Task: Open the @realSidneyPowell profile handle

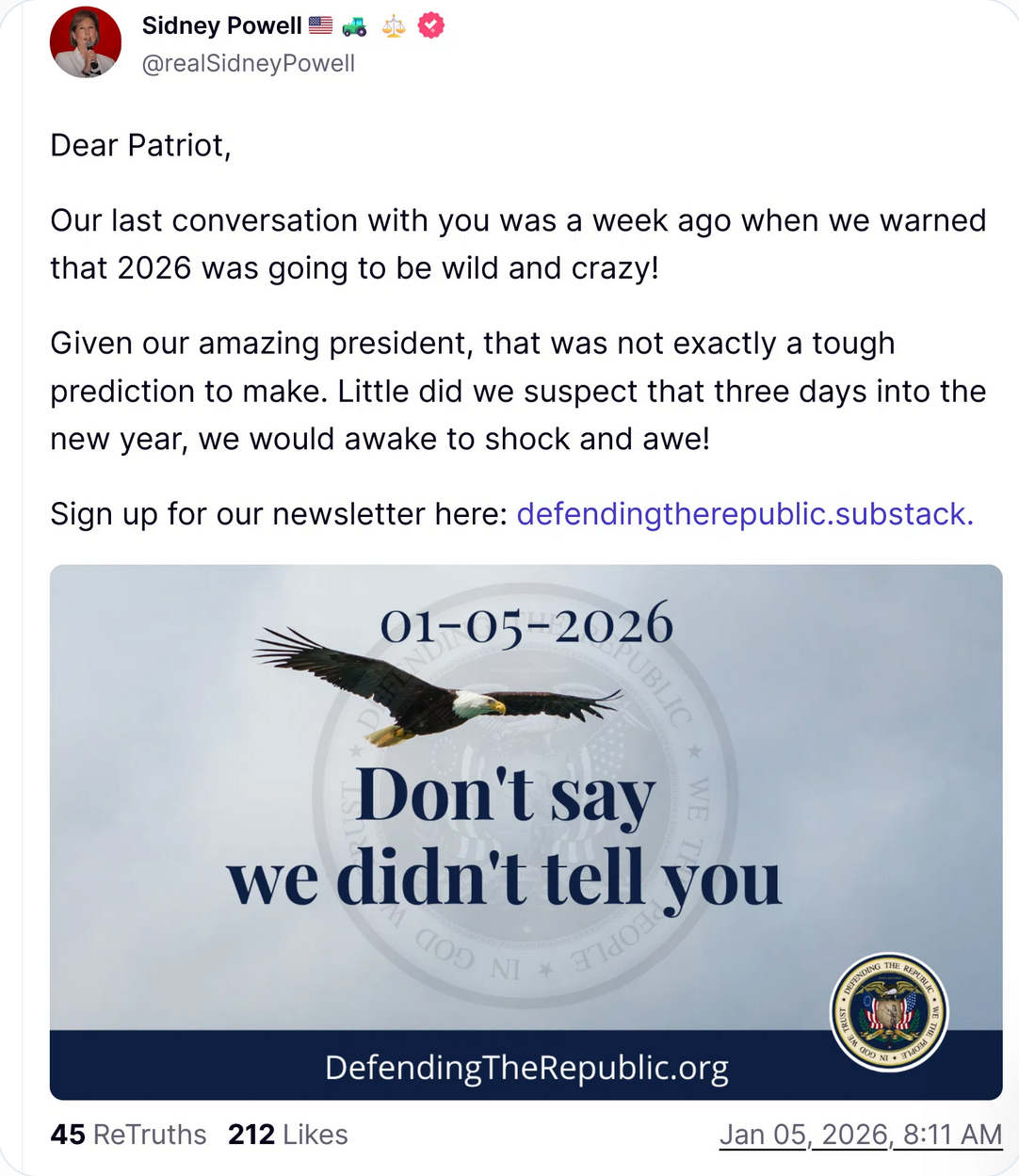Action: point(248,63)
